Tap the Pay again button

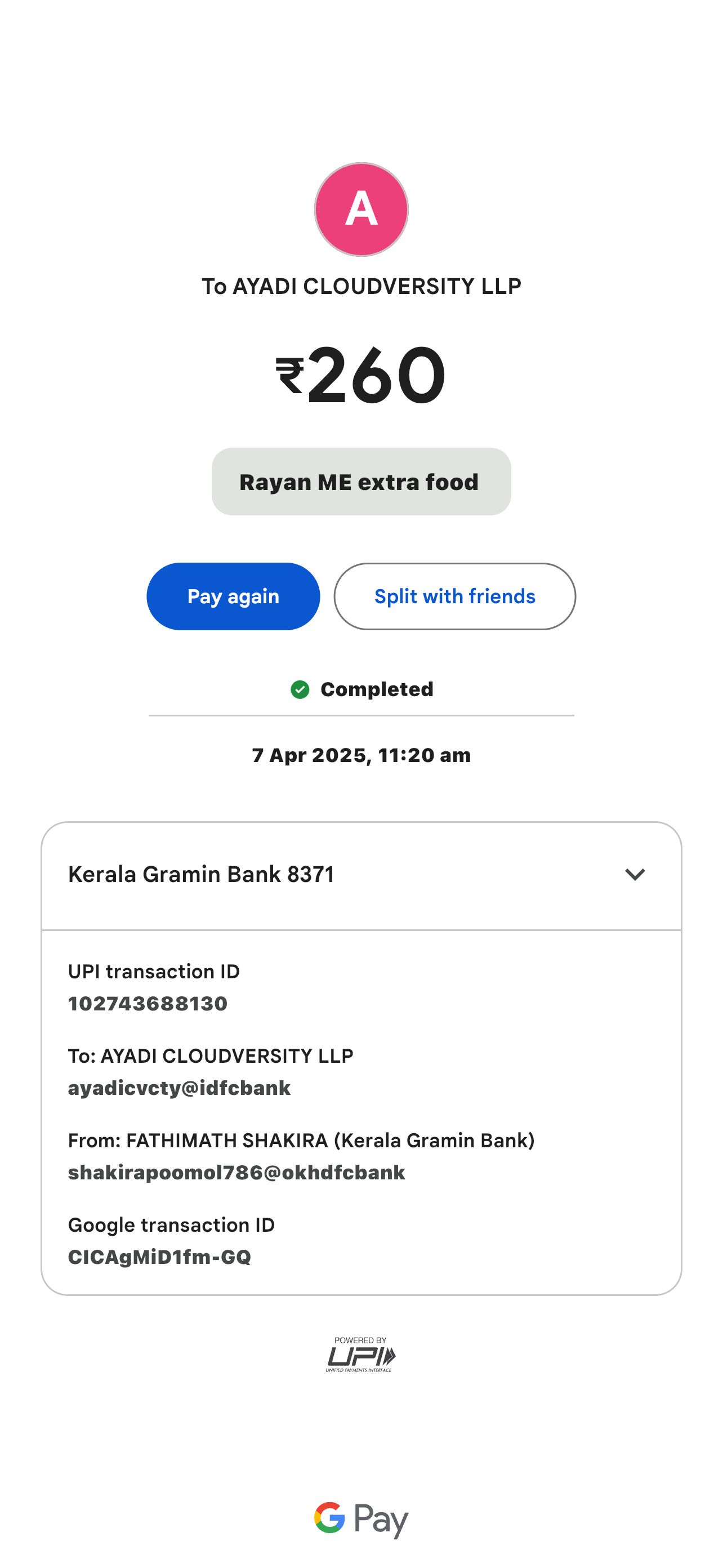tap(233, 596)
